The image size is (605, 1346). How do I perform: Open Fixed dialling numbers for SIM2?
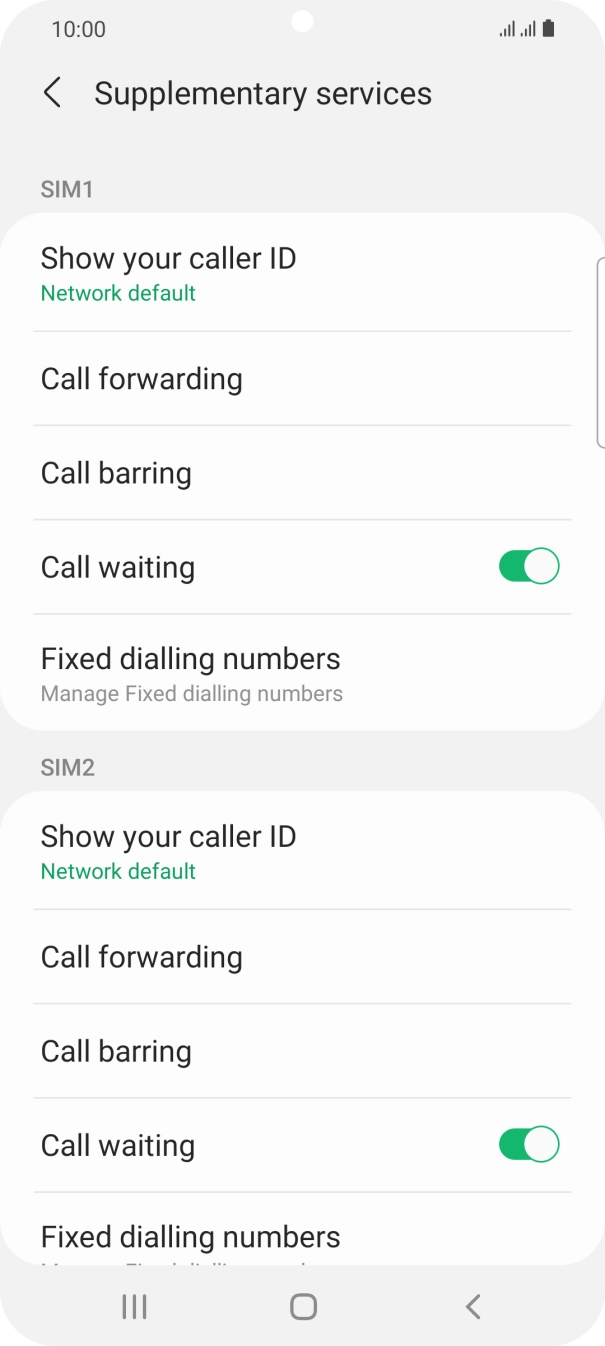[300, 1238]
